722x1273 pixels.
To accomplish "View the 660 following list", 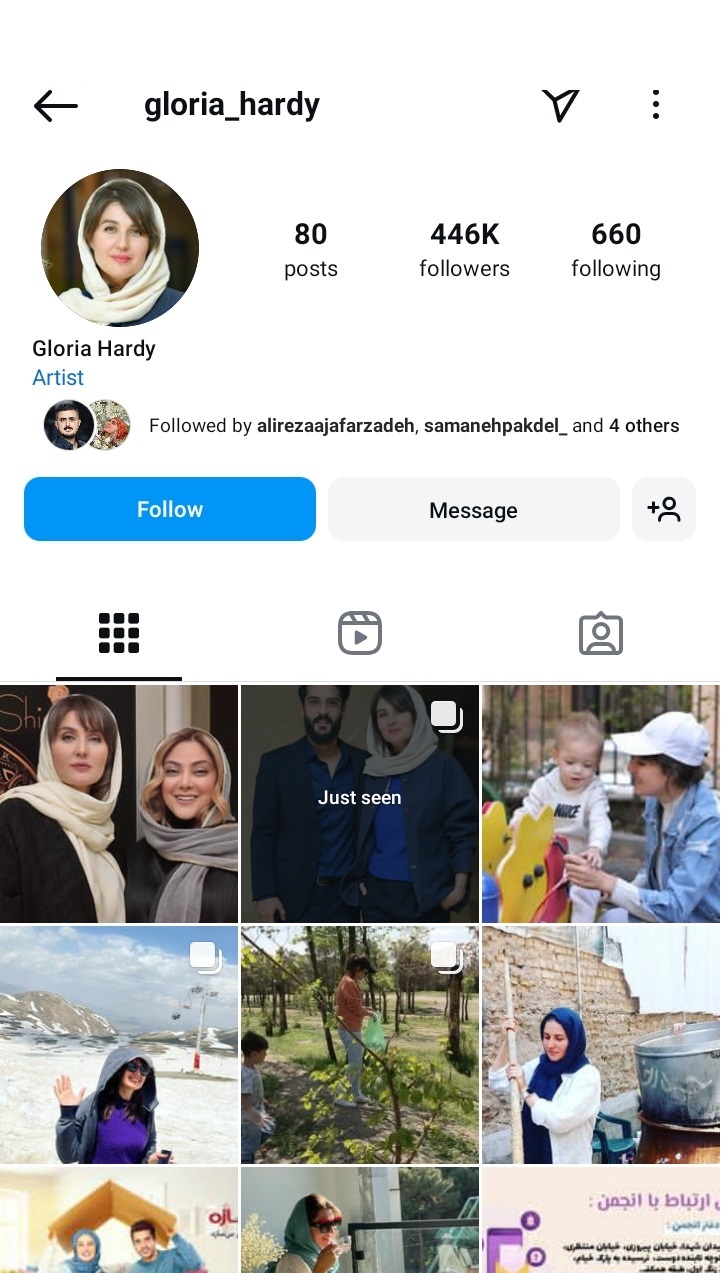I will tap(615, 249).
